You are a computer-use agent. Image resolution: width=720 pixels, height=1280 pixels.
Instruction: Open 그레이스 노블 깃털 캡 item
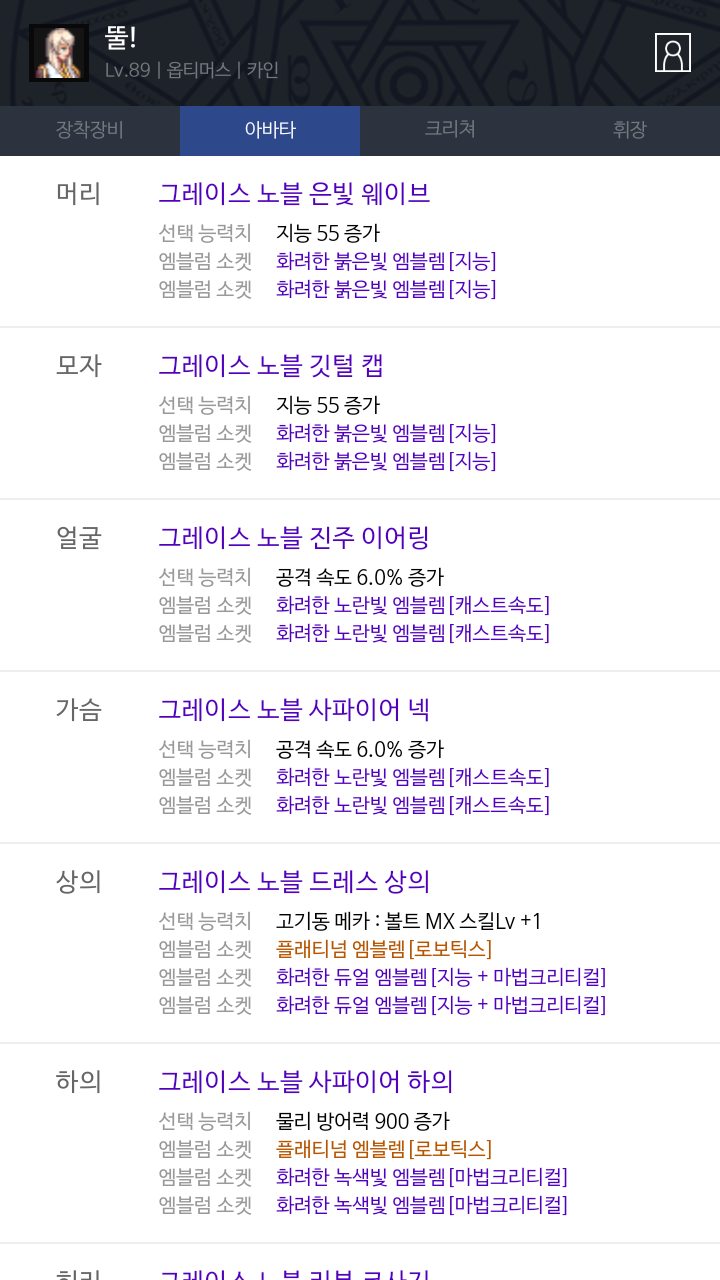(x=271, y=365)
